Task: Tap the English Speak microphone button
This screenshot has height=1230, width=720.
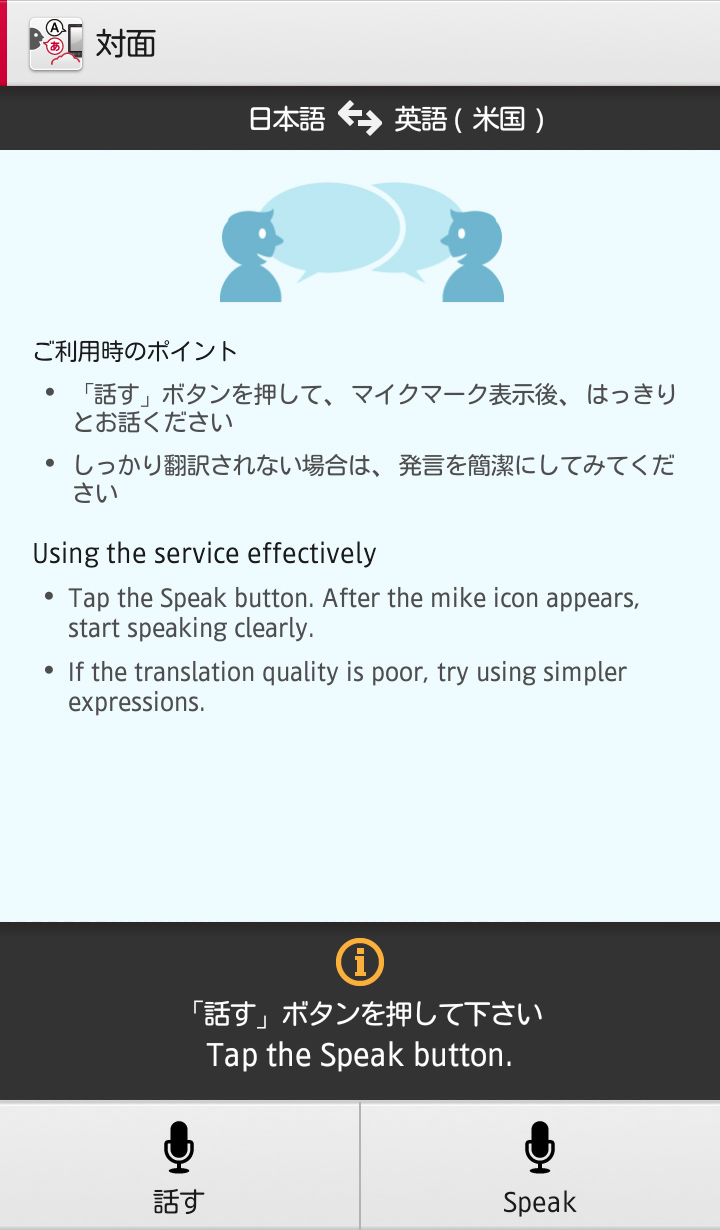Action: pyautogui.click(x=540, y=1166)
